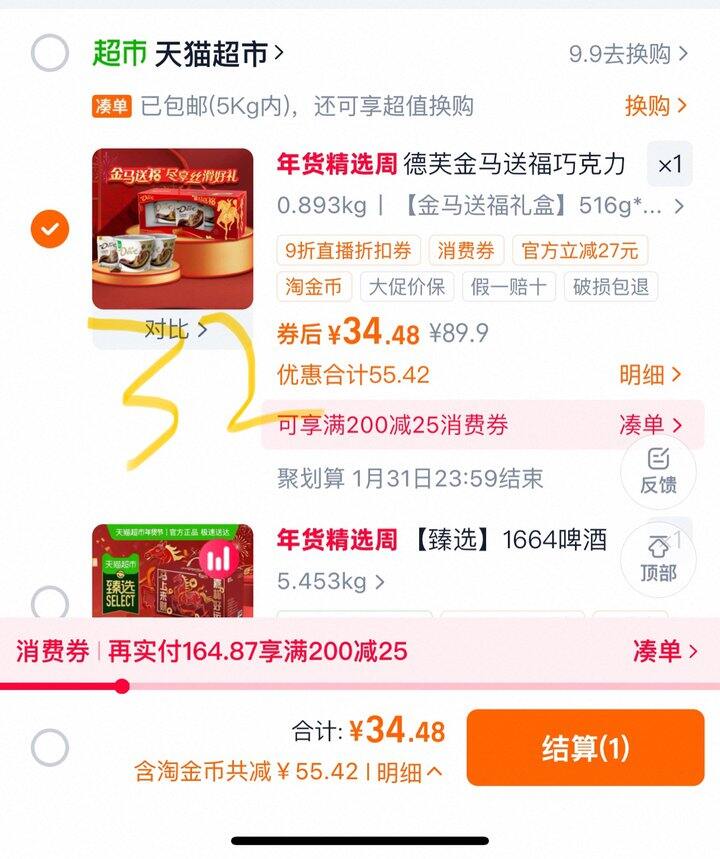720x859 pixels.
Task: Open the 反馈 feedback button
Action: click(x=658, y=472)
